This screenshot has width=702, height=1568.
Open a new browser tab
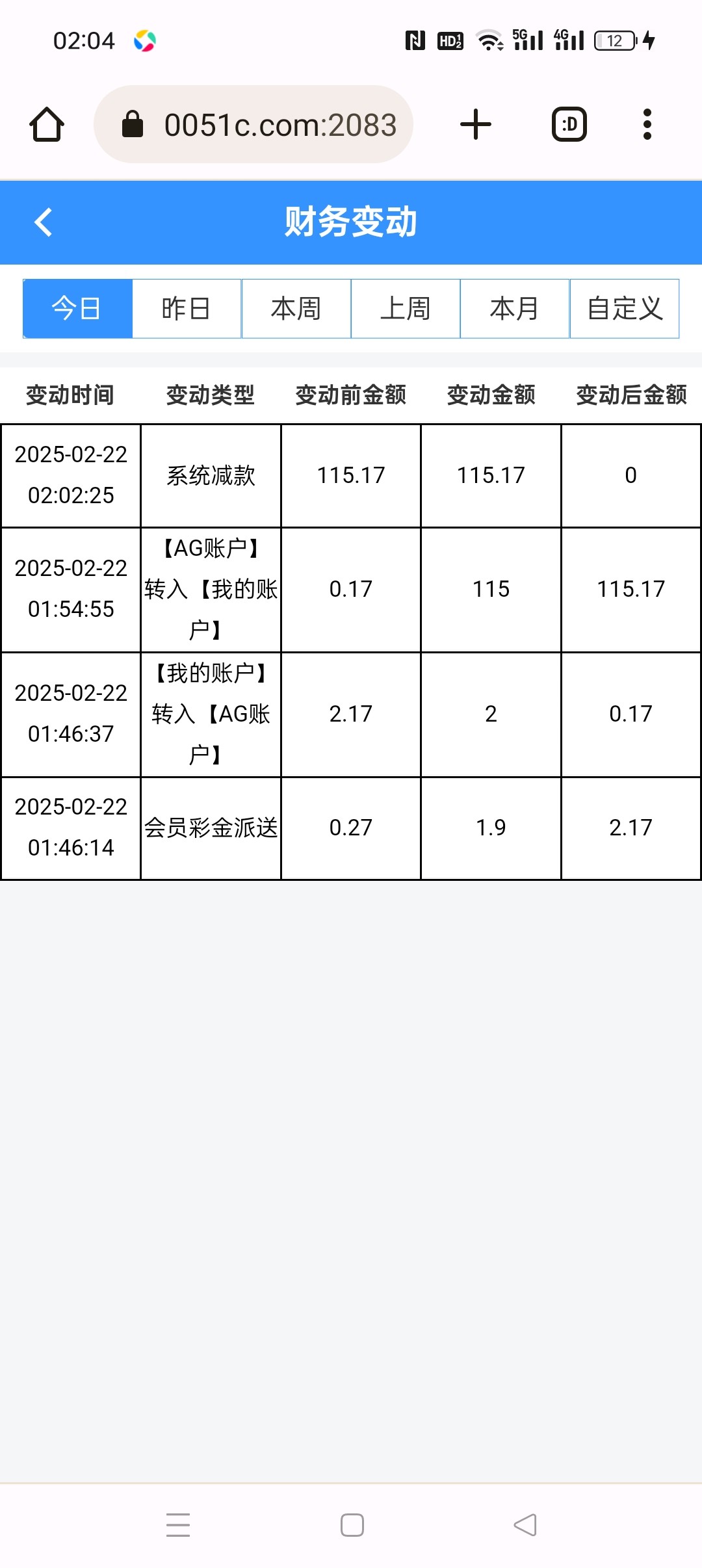pos(476,124)
